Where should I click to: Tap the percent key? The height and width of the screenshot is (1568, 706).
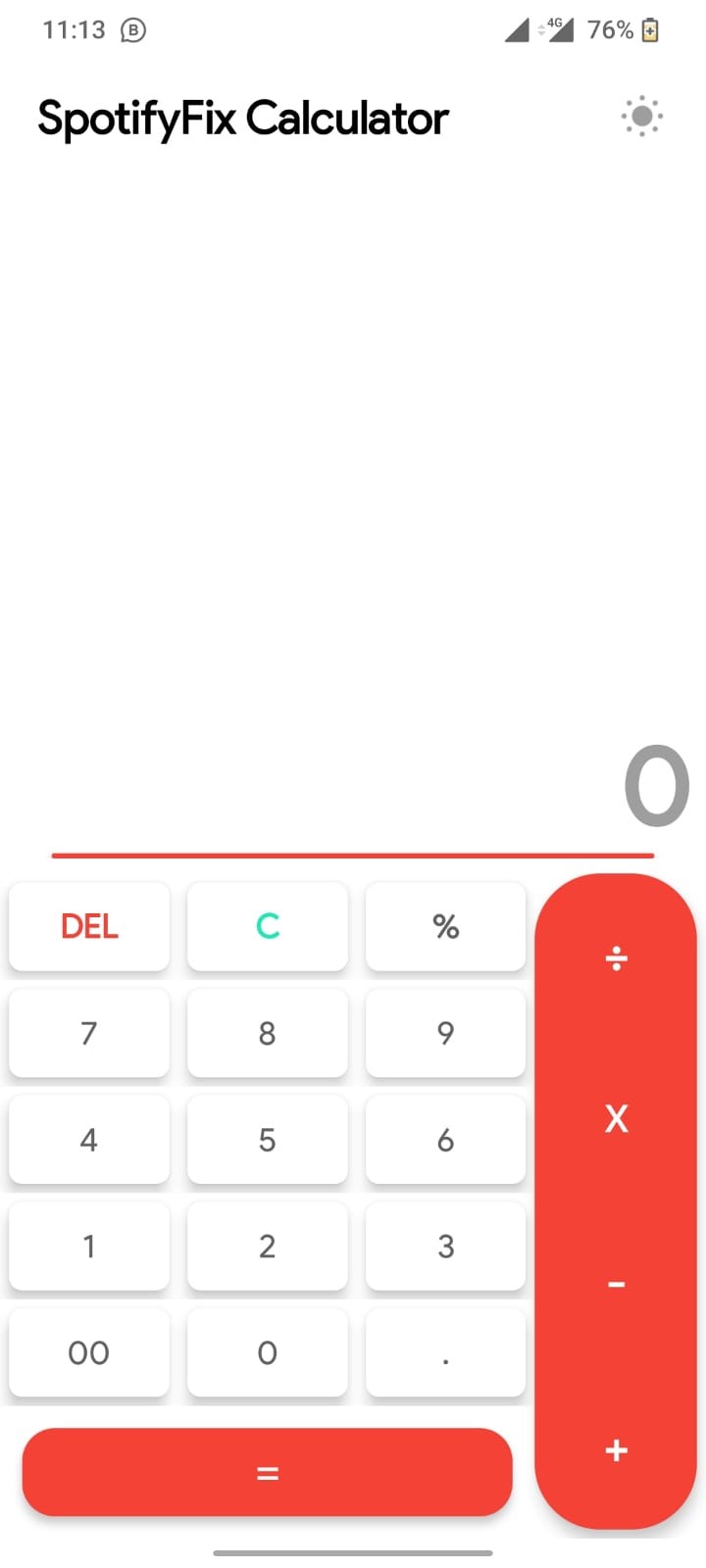click(x=445, y=926)
